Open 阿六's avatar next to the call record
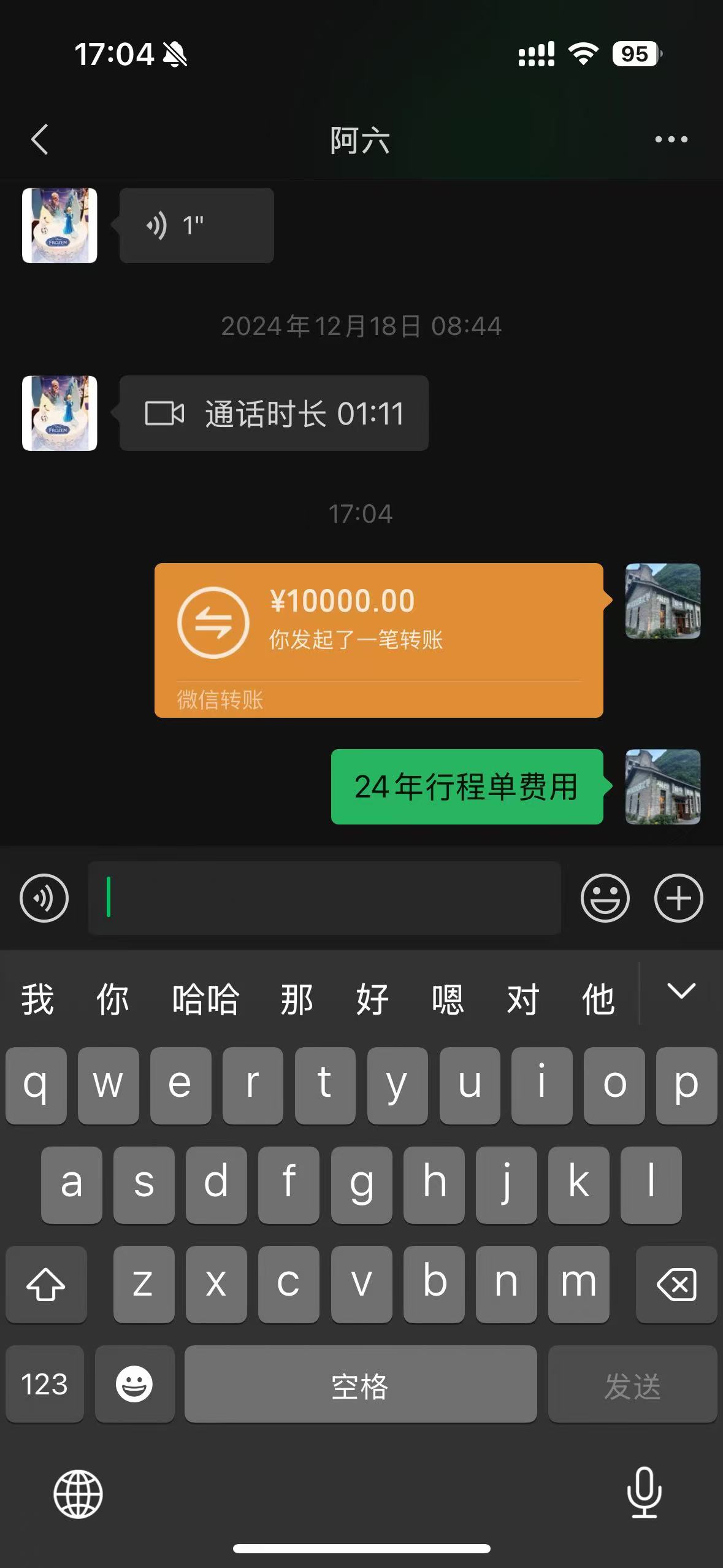723x1568 pixels. 59,413
